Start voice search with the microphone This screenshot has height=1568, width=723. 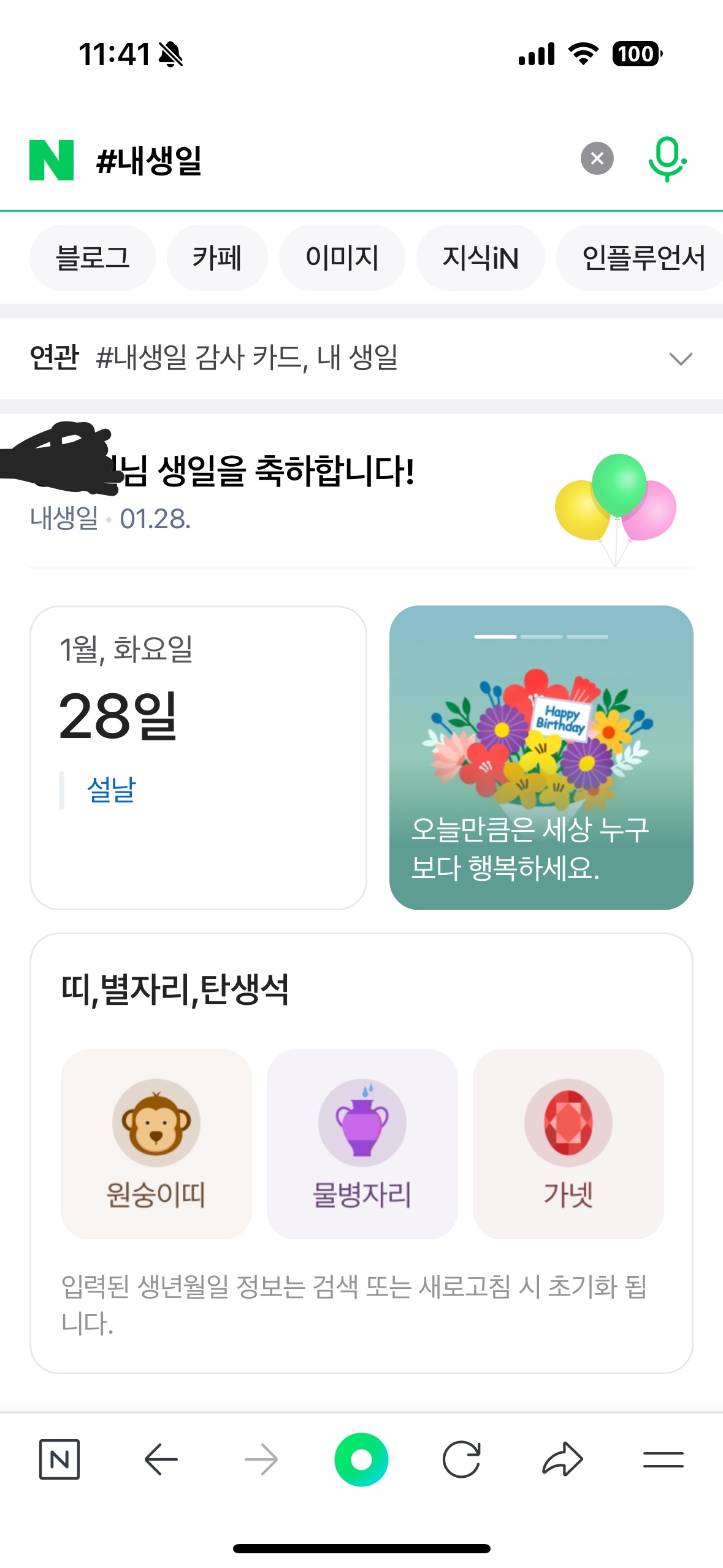coord(667,159)
